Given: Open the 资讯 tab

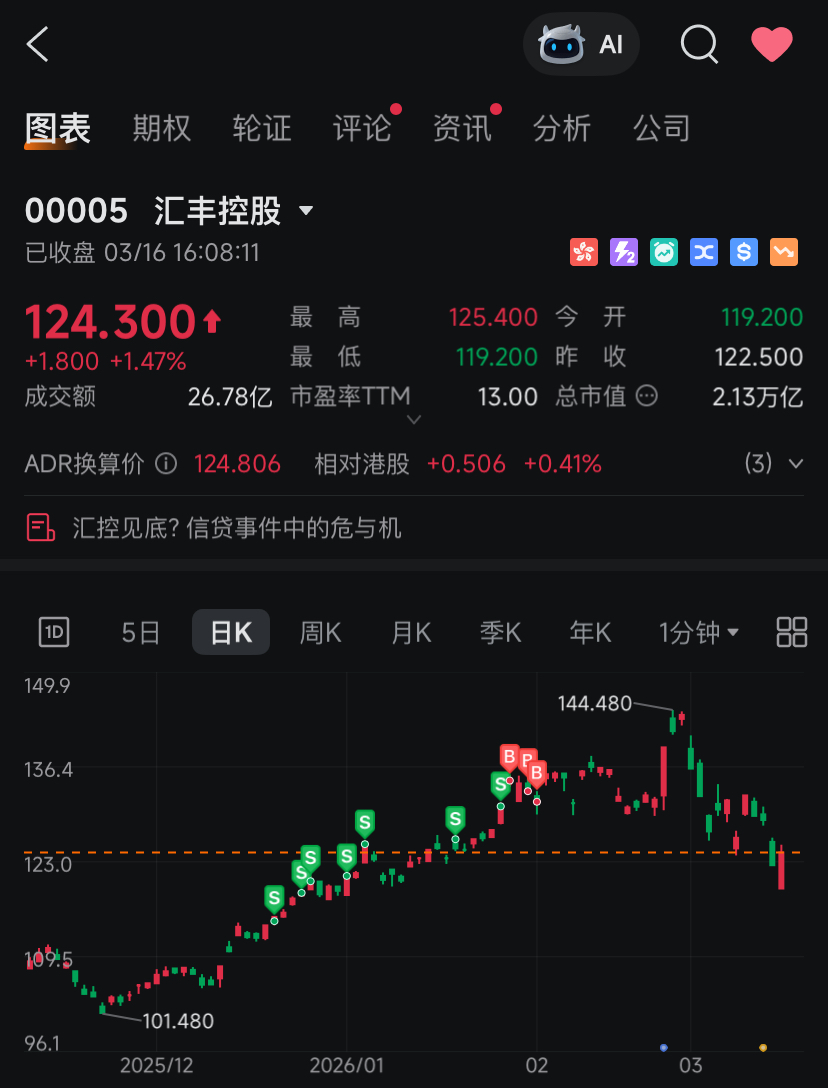Looking at the screenshot, I should pos(462,128).
